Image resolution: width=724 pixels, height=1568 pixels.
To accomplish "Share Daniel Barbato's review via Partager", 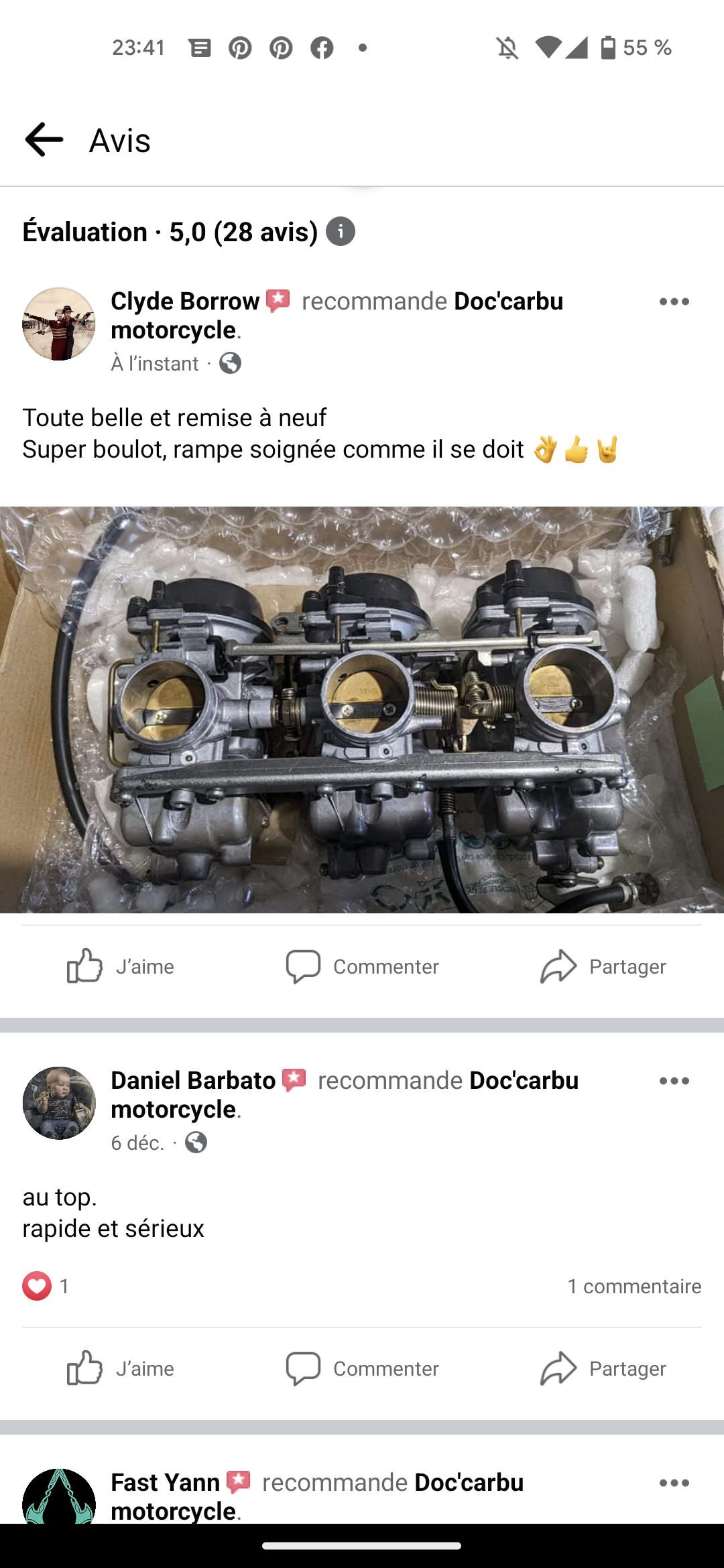I will coord(603,1368).
